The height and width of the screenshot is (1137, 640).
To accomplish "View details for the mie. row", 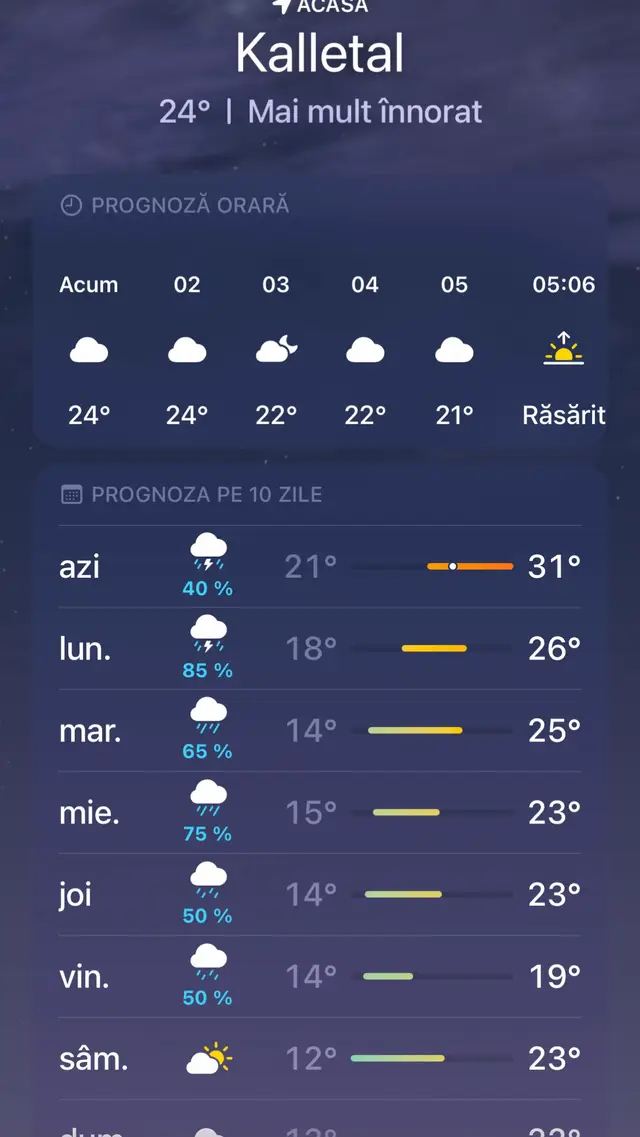I will point(320,812).
